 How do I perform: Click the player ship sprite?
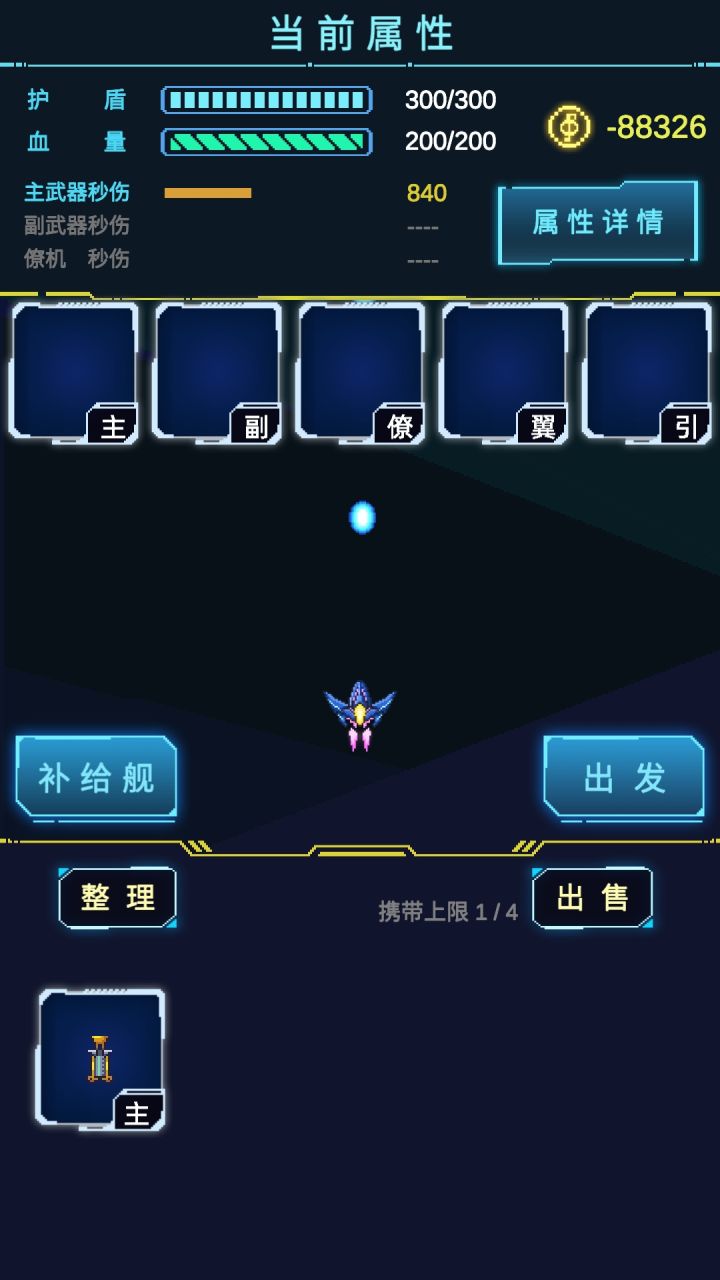tap(362, 712)
